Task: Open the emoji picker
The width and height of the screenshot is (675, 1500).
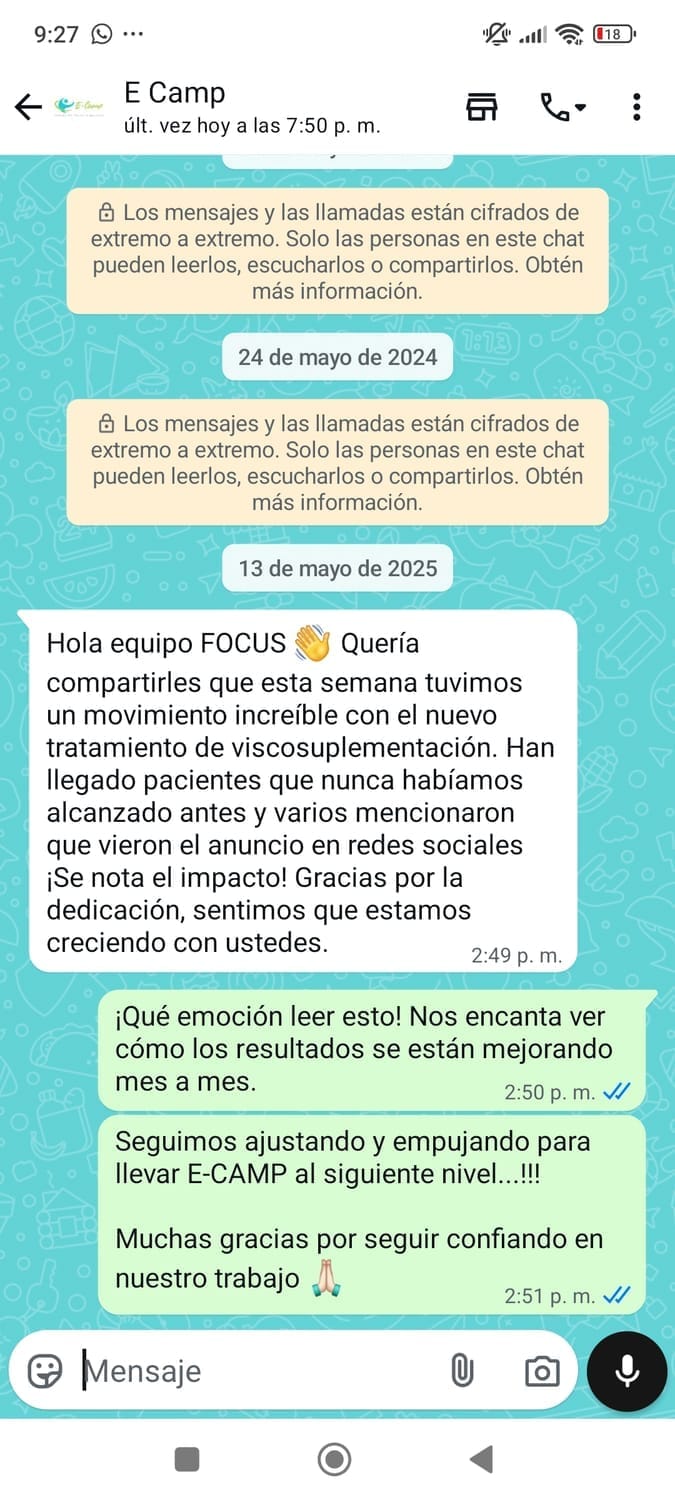Action: point(45,1371)
